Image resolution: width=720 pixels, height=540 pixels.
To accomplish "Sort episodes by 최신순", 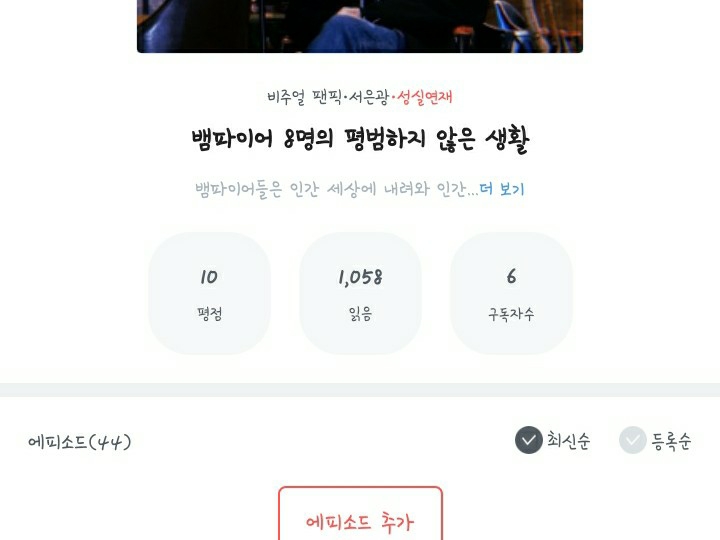I will tap(552, 440).
